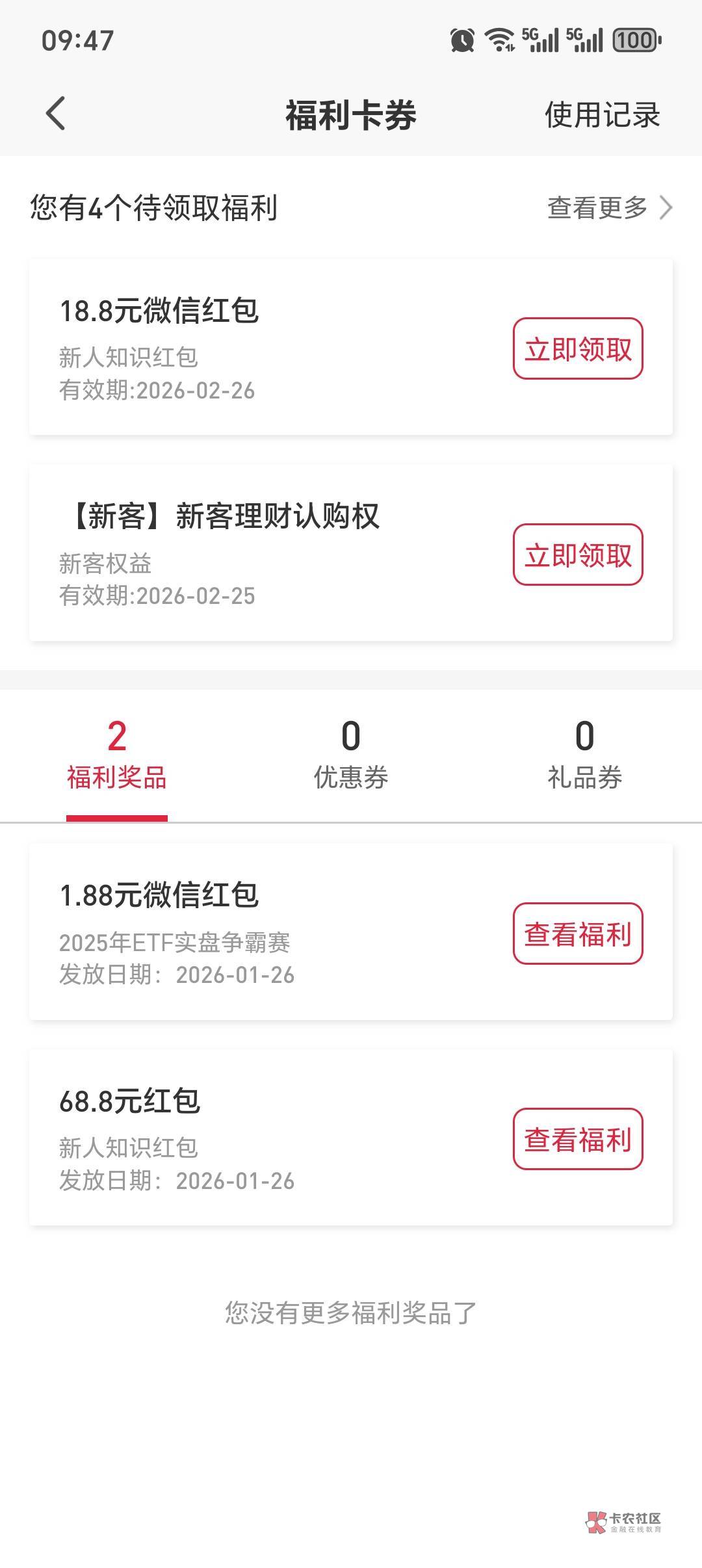The width and height of the screenshot is (702, 1568).
Task: Tap 查看福利 for the 68.8元红包
Action: pos(578,1139)
